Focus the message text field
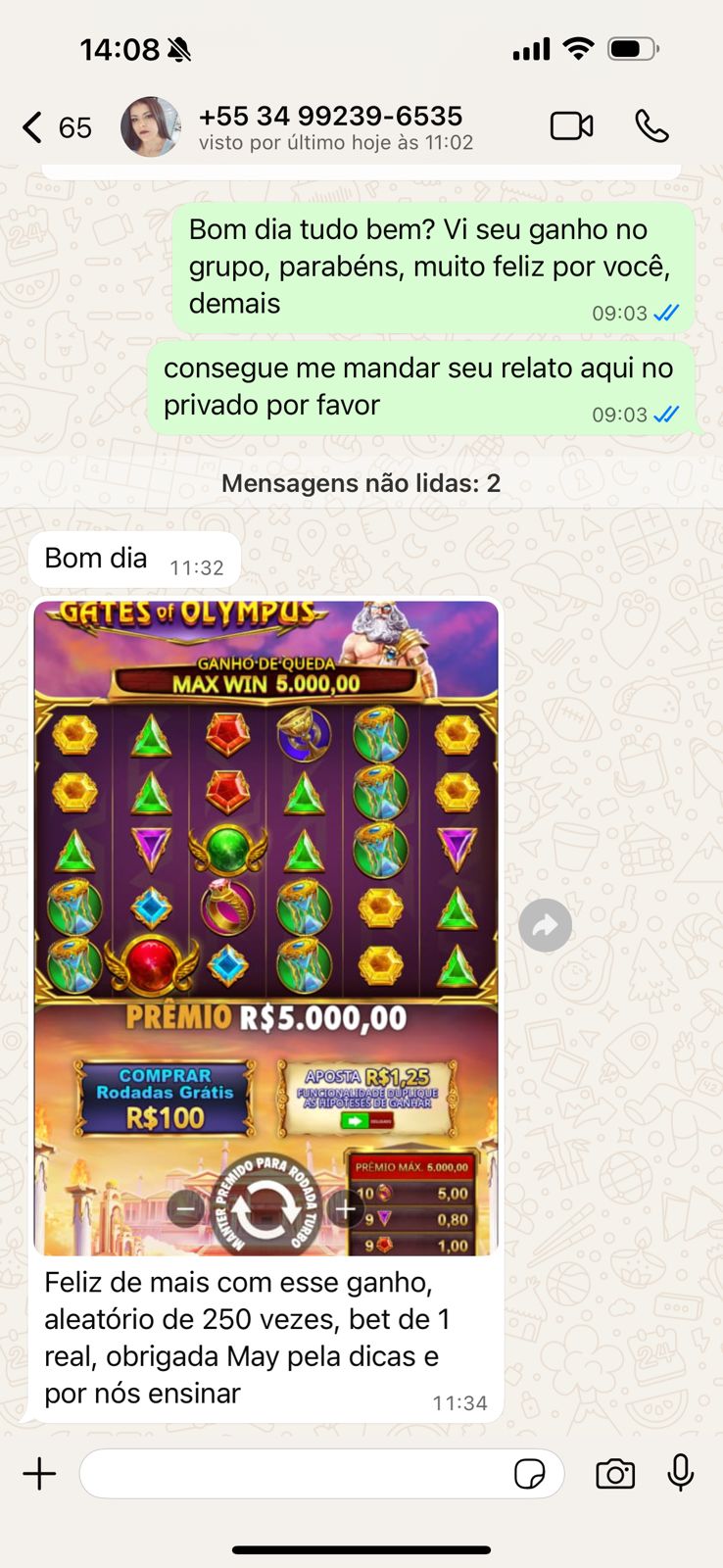The image size is (723, 1568). click(294, 1474)
